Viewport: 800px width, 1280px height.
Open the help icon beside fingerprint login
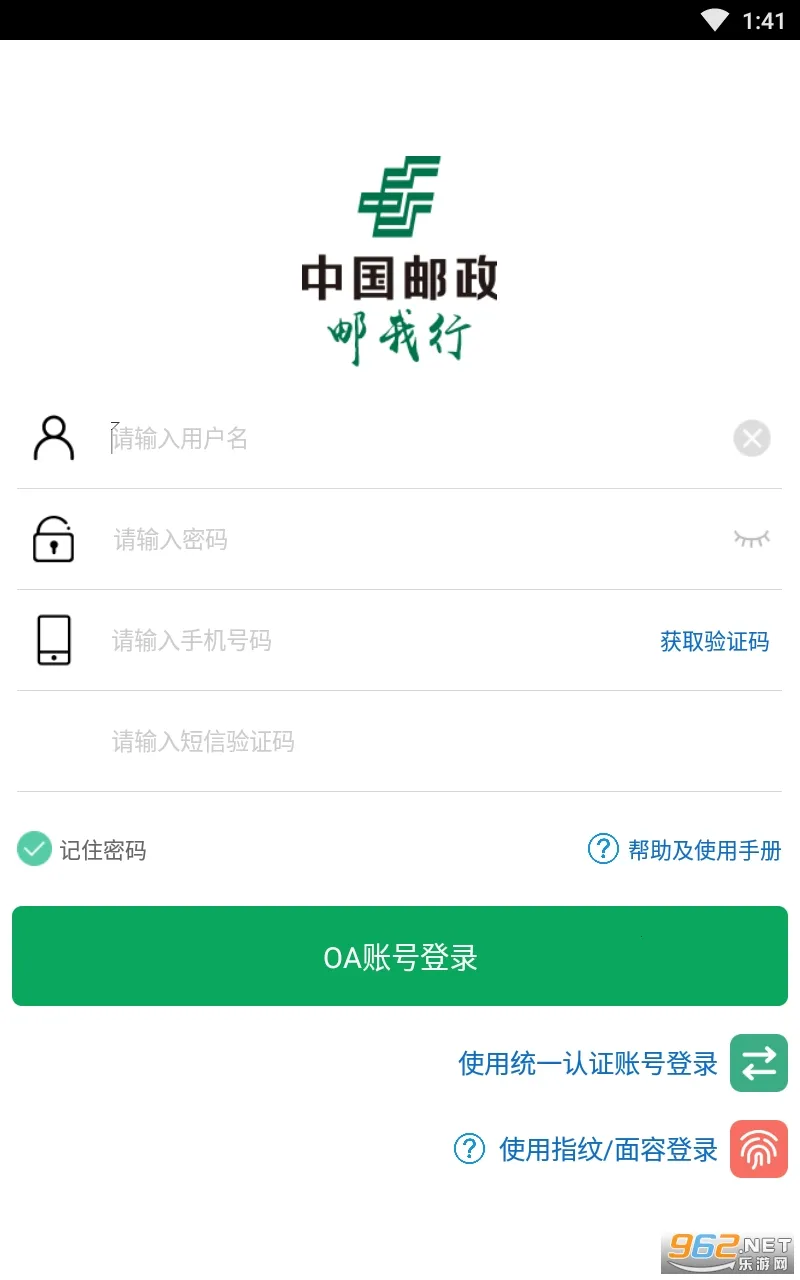pos(470,1149)
